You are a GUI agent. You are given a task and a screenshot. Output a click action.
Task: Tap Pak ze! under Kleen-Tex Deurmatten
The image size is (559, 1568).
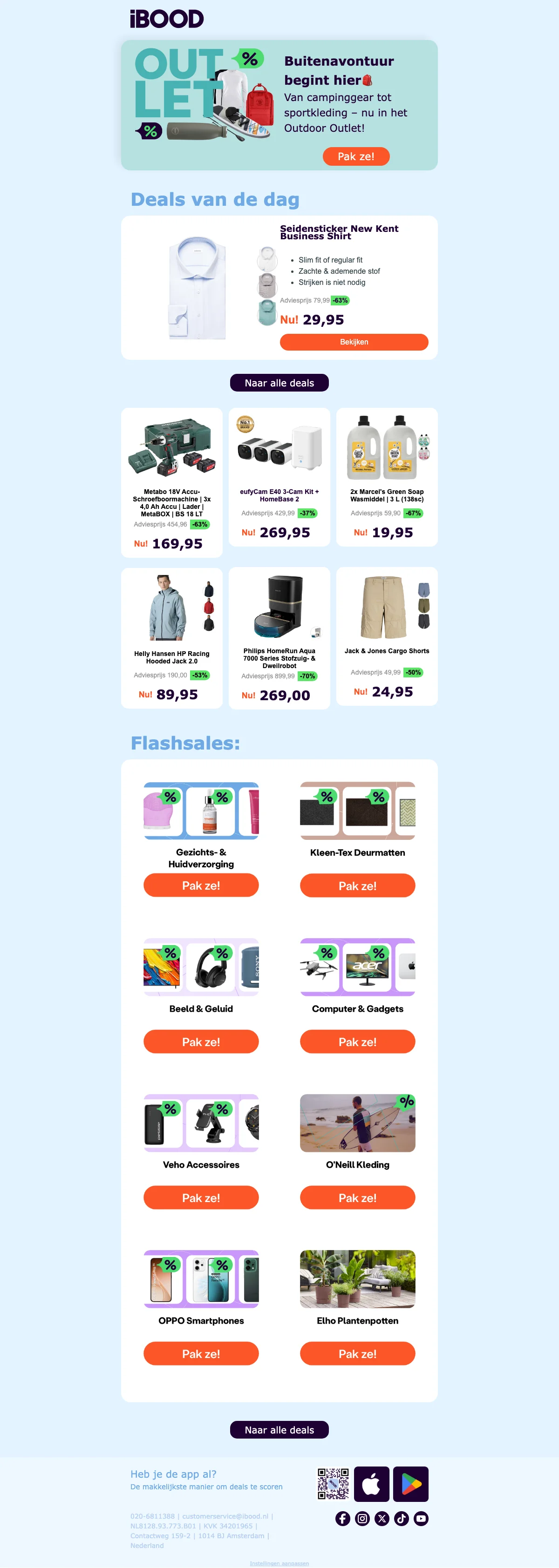click(357, 885)
